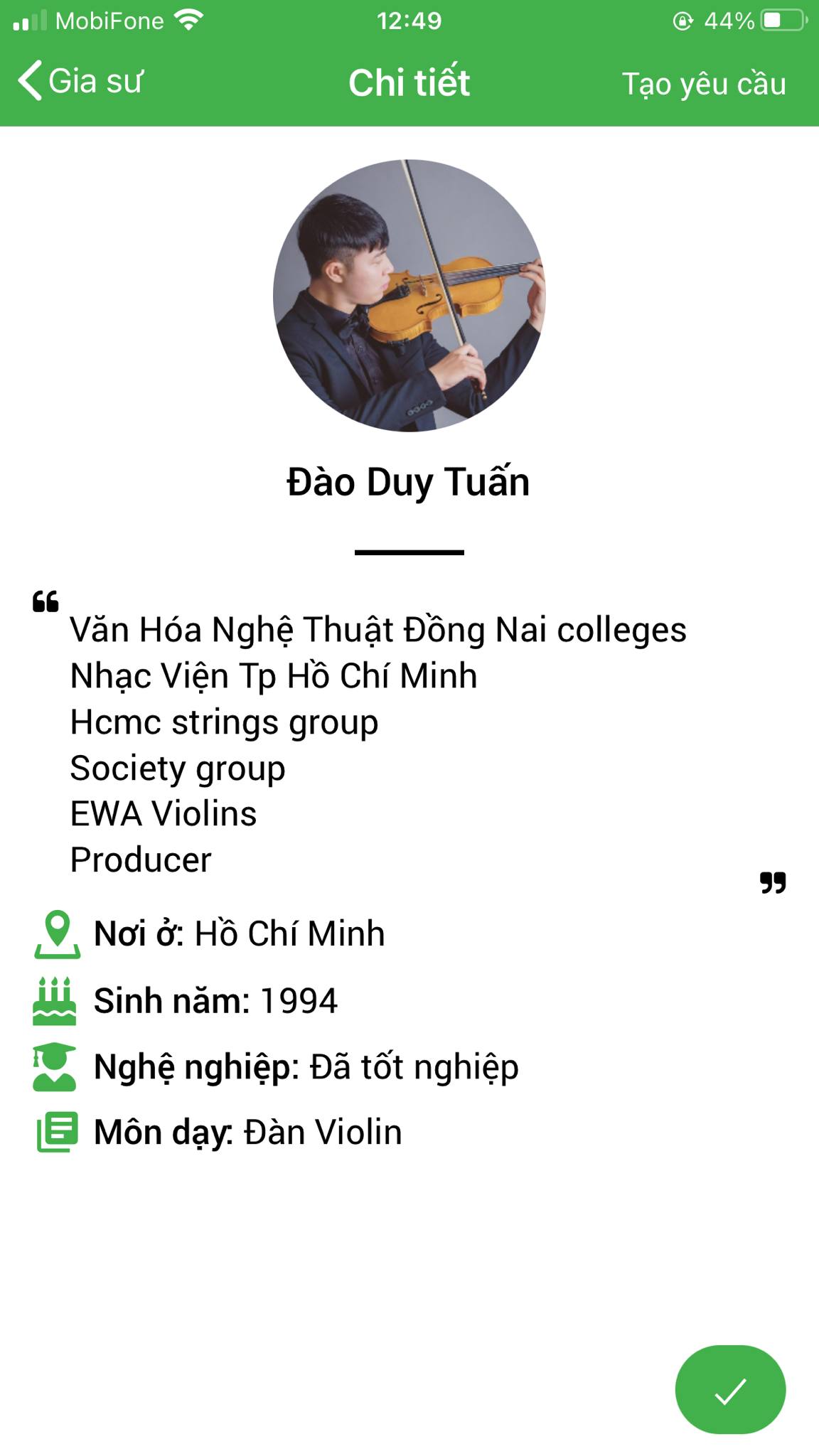
Task: Tap Tạo yêu cầu in header
Action: (703, 84)
